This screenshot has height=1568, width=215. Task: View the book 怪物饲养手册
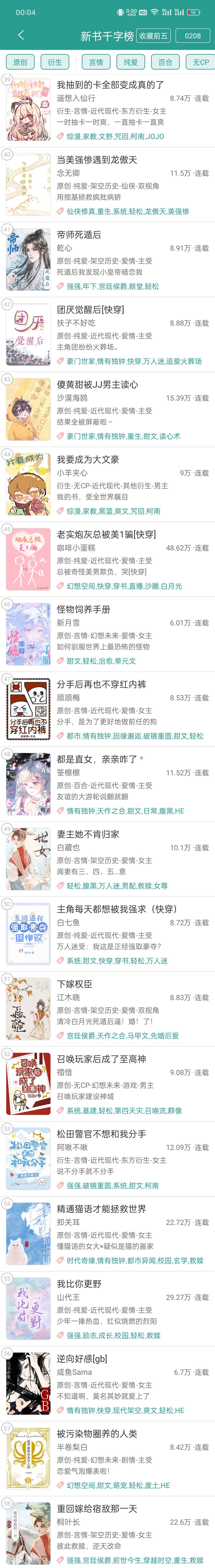click(x=83, y=609)
